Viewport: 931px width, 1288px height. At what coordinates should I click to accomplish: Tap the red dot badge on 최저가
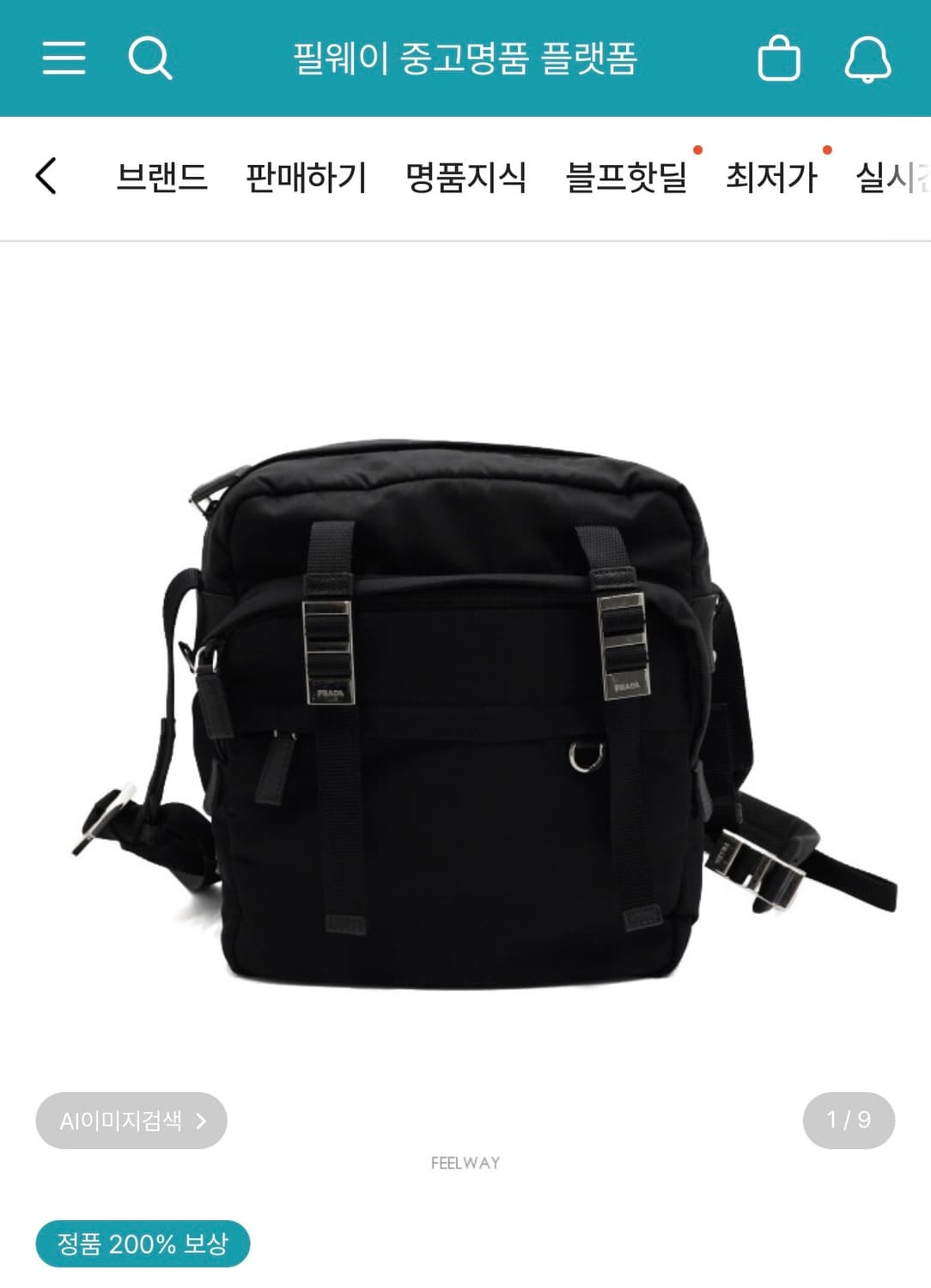coord(826,151)
